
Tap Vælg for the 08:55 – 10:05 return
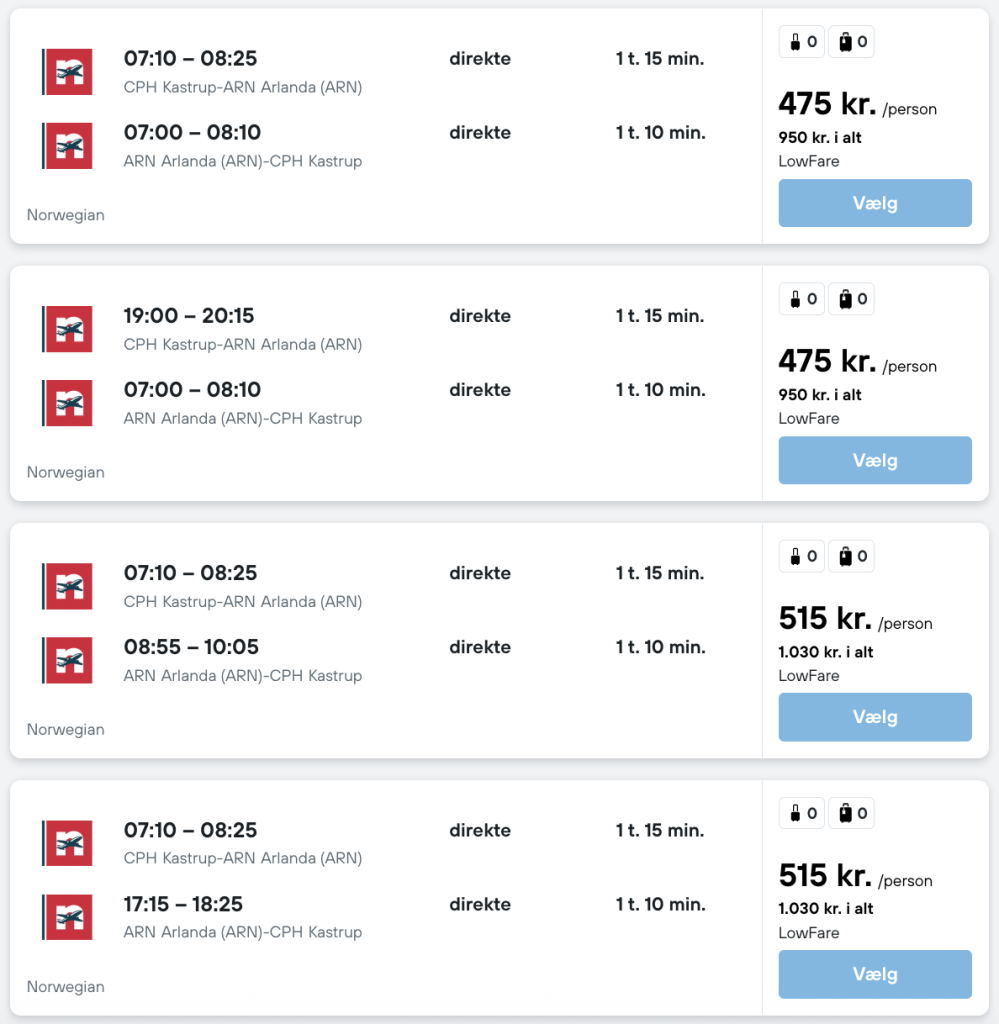pyautogui.click(x=874, y=717)
